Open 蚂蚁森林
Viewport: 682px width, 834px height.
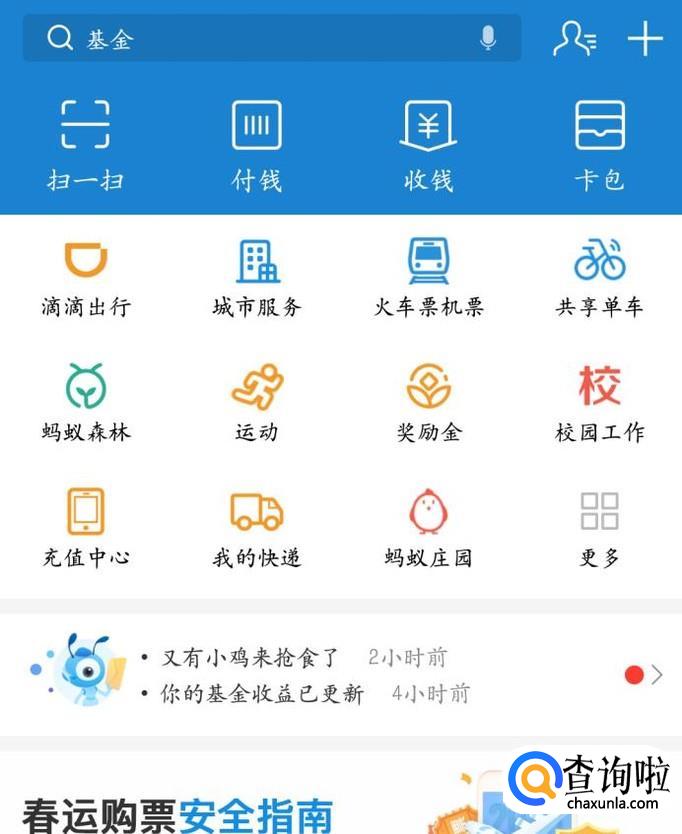pos(86,403)
